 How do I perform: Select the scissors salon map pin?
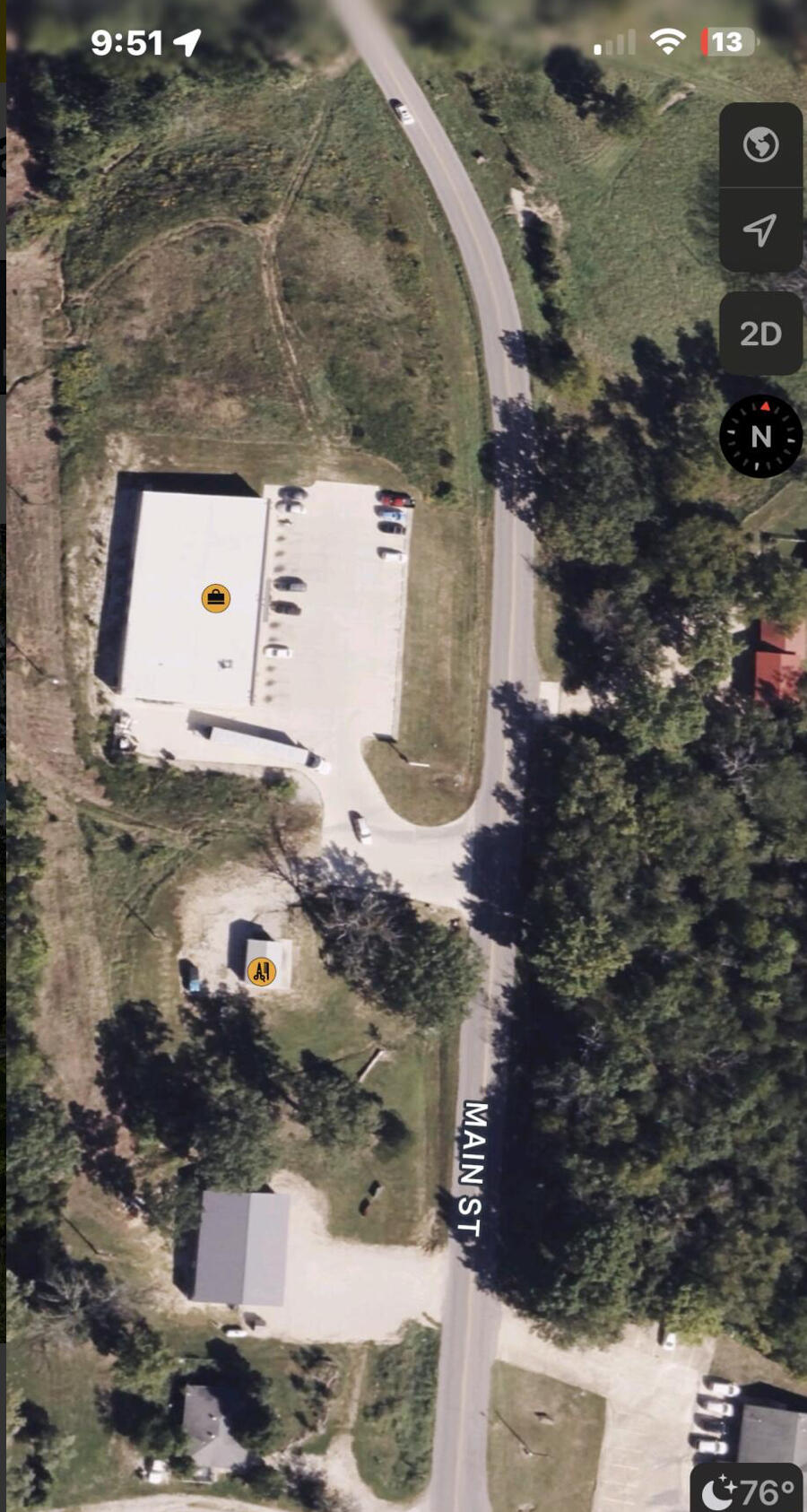pyautogui.click(x=262, y=971)
